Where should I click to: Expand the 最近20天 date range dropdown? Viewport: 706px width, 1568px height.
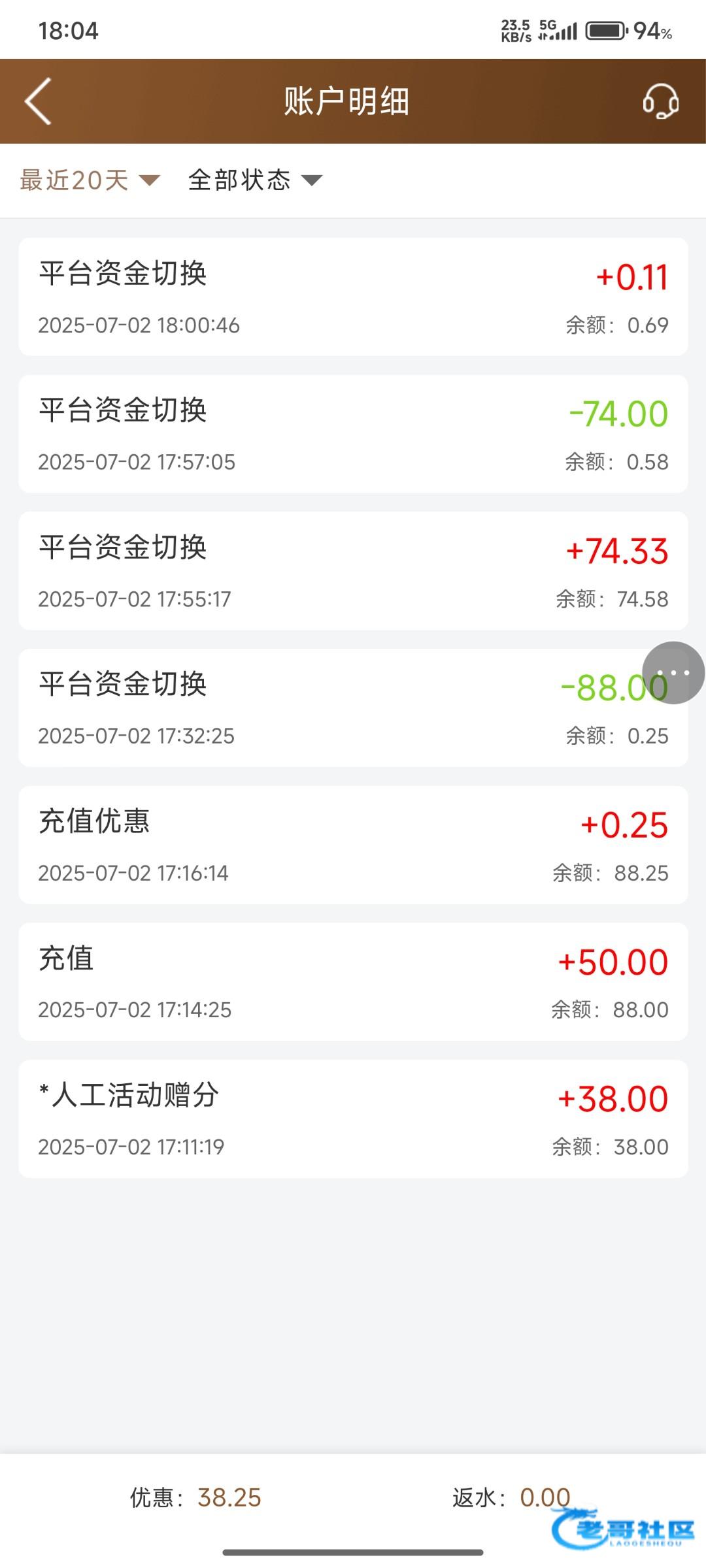[x=90, y=180]
